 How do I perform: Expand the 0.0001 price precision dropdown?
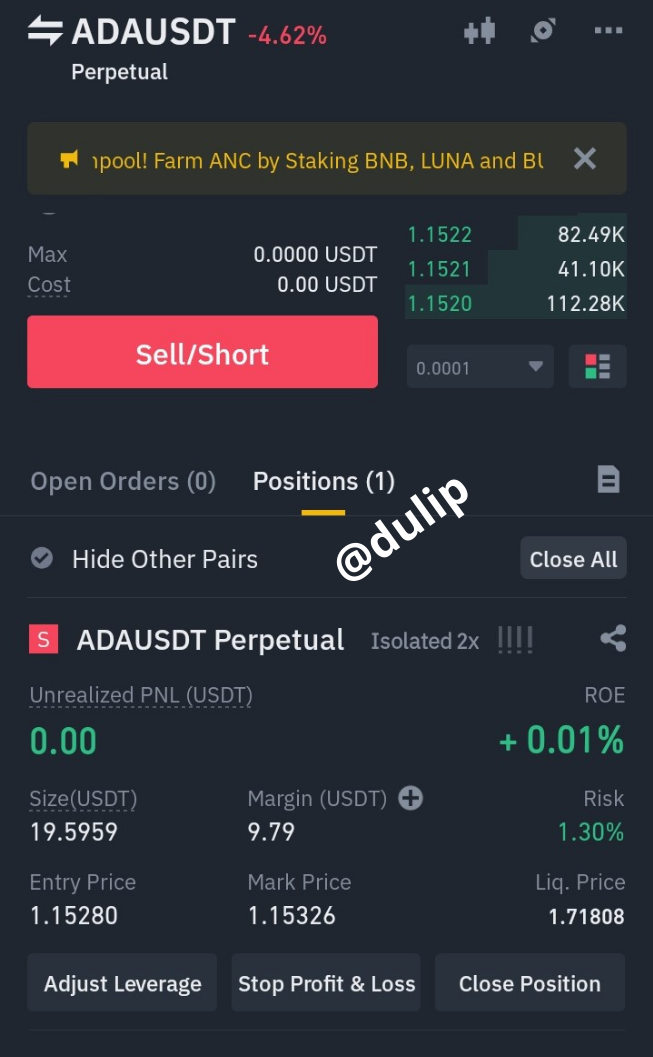(x=480, y=367)
